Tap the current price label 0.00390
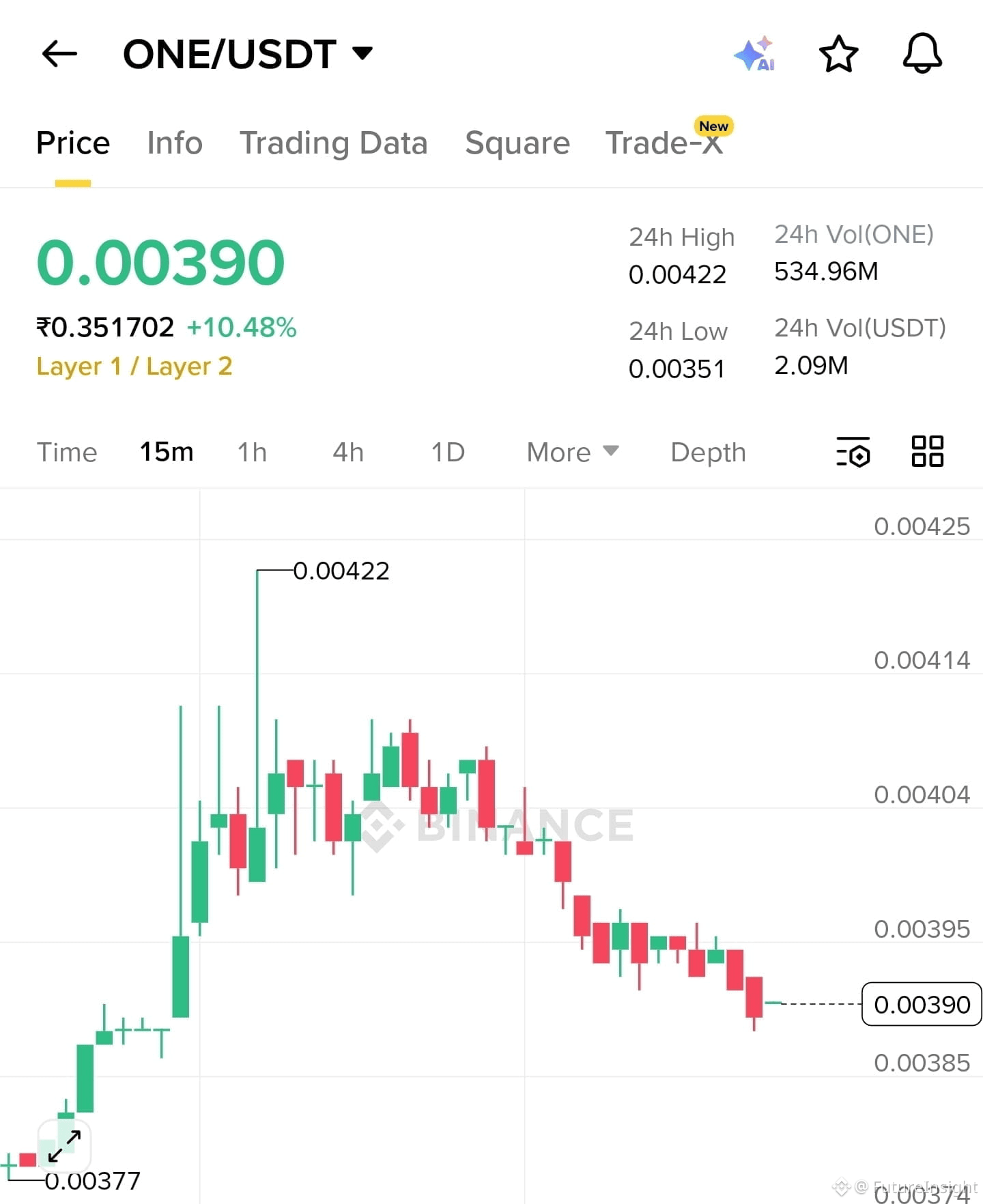Screen dimensions: 983x1204 click(x=922, y=1004)
